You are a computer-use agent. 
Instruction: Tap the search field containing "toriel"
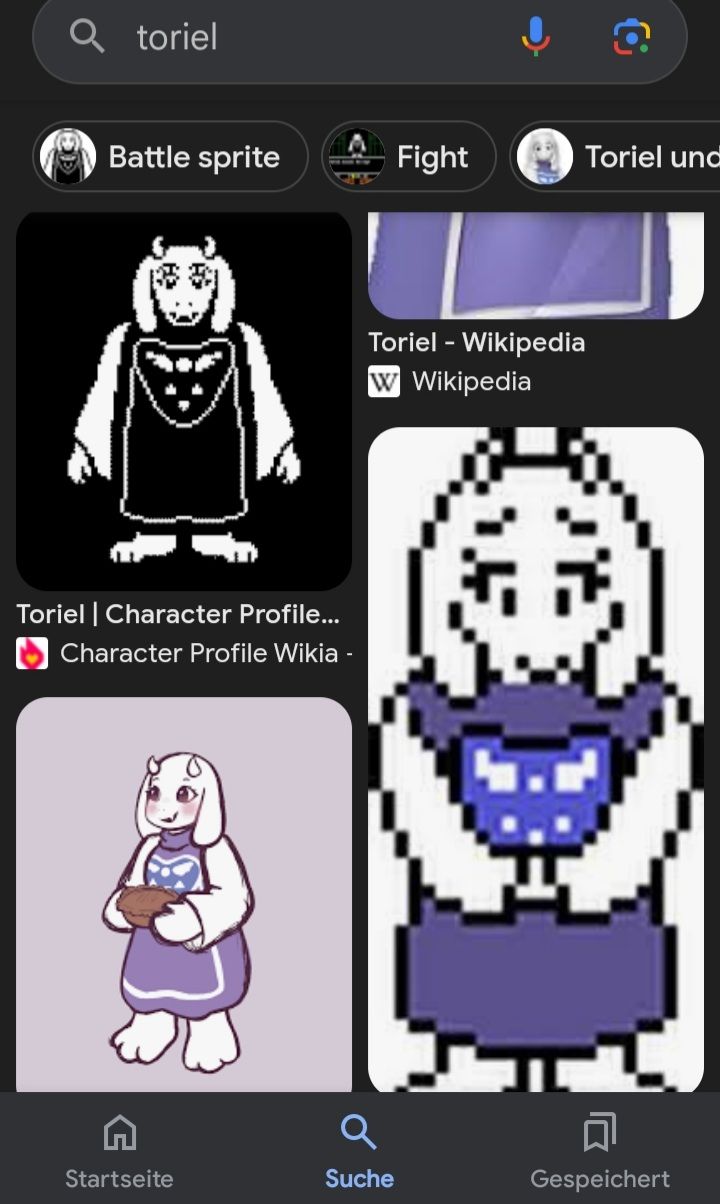300,38
